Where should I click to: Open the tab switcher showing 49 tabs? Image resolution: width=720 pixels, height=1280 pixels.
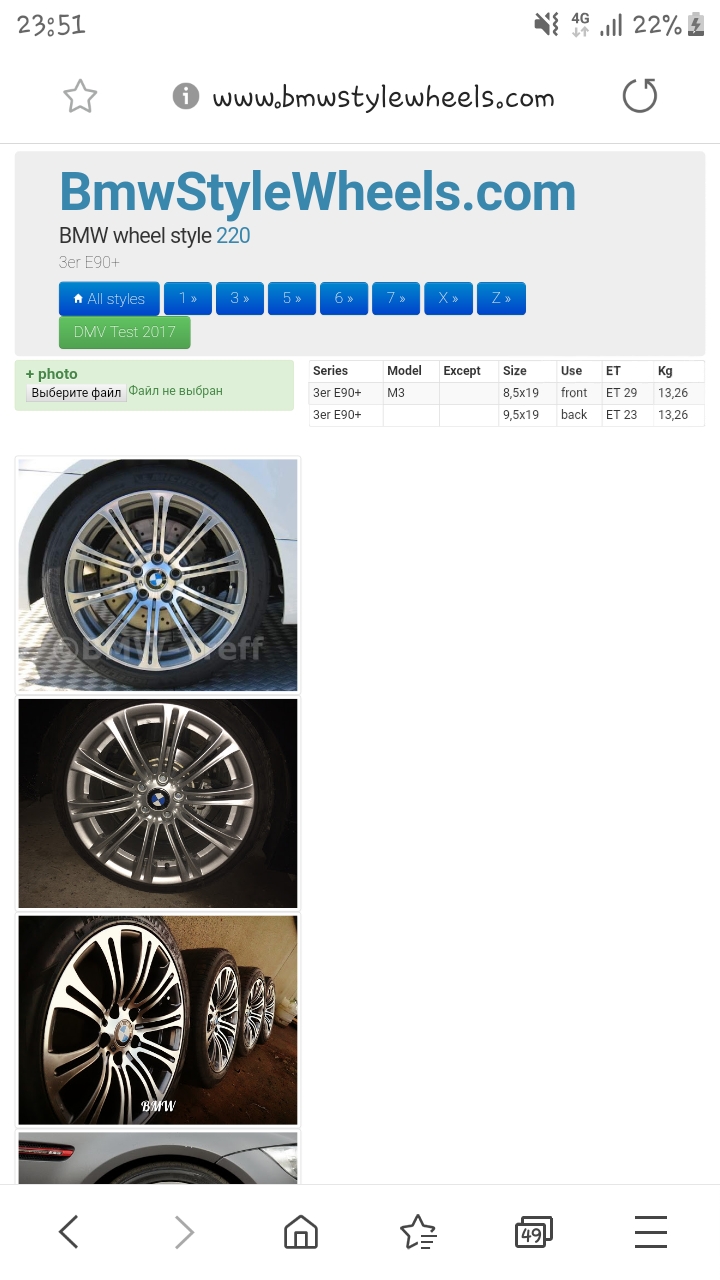(533, 1233)
